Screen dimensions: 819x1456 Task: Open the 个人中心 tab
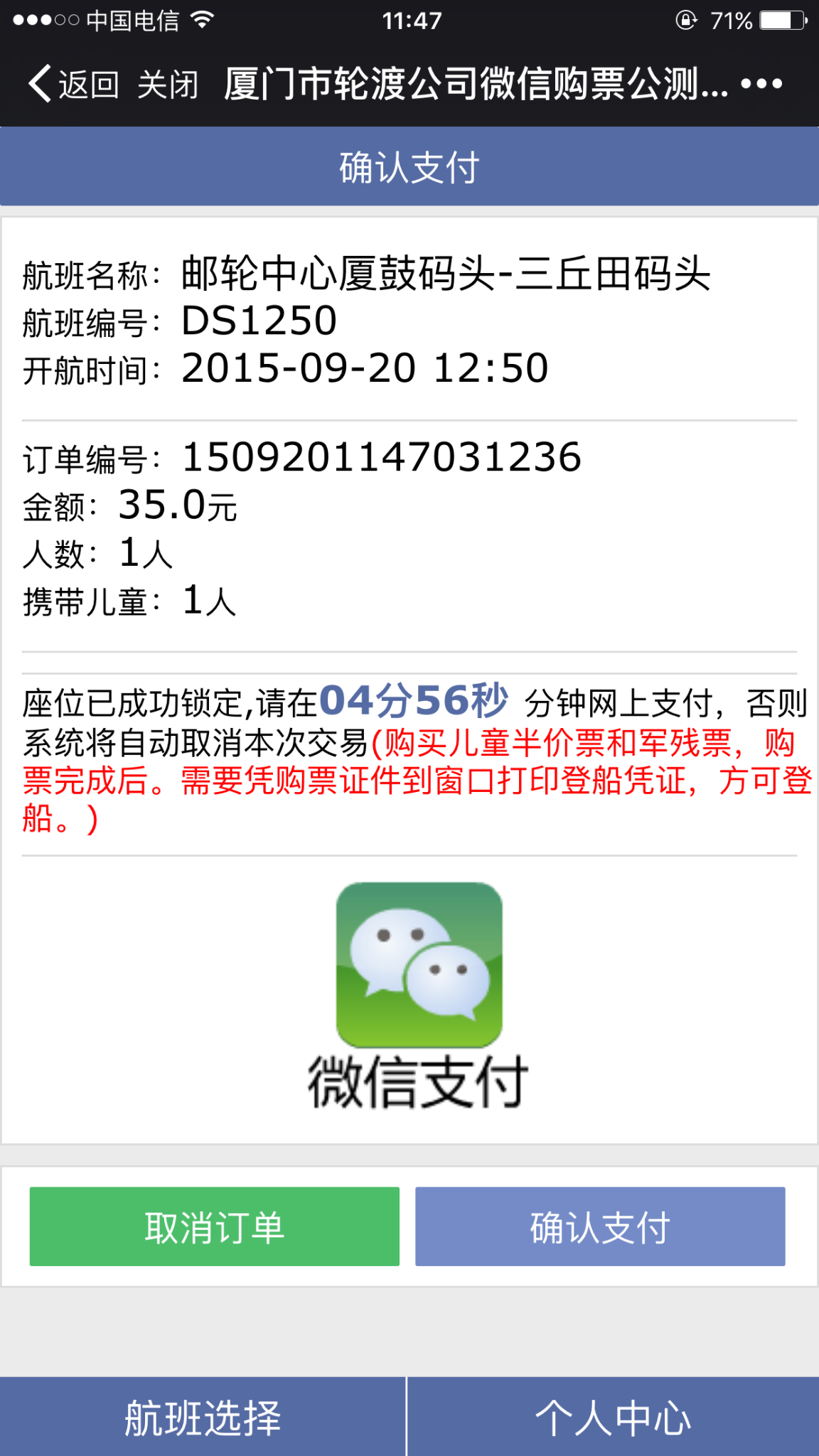613,1417
